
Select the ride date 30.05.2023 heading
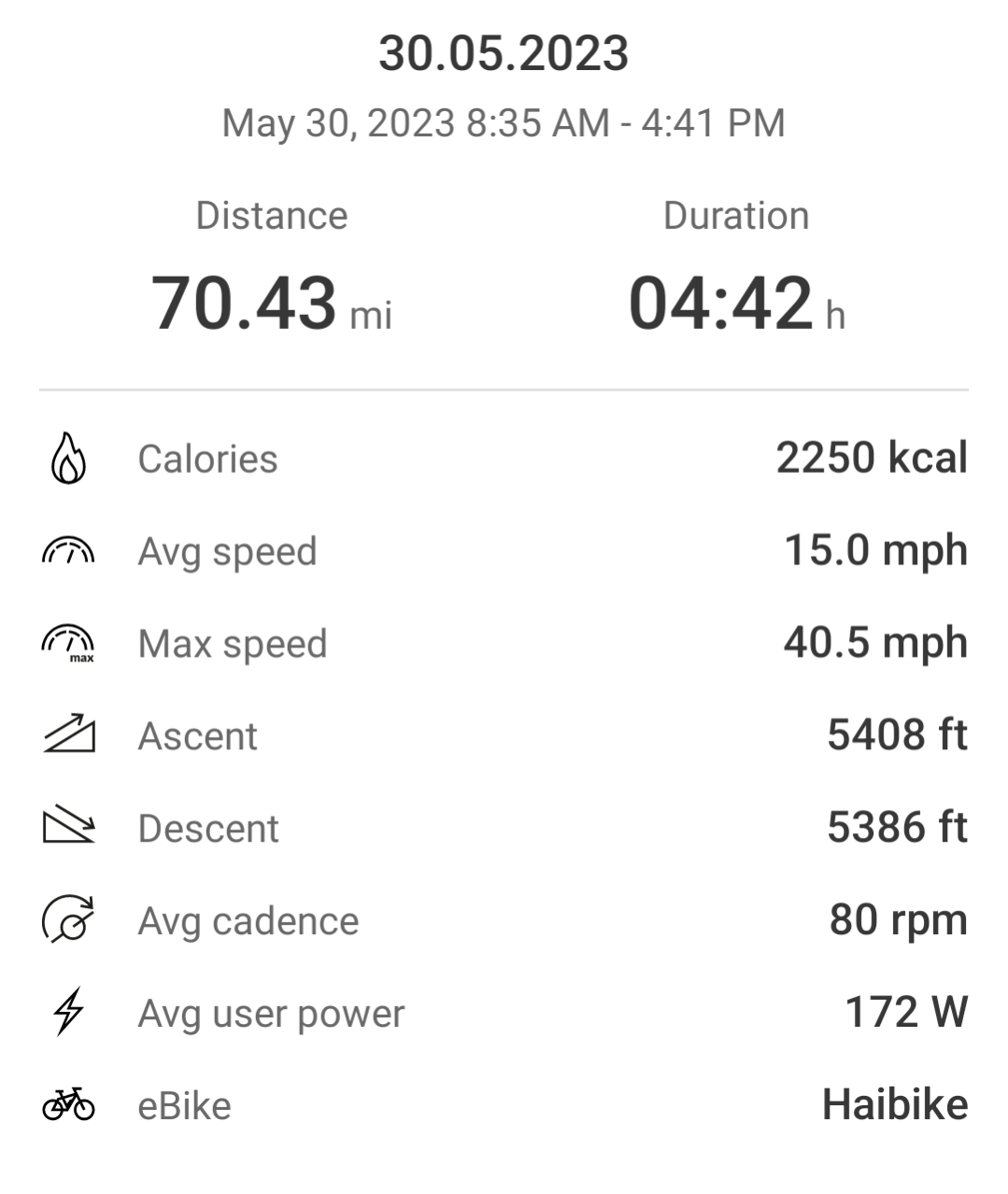(x=504, y=53)
